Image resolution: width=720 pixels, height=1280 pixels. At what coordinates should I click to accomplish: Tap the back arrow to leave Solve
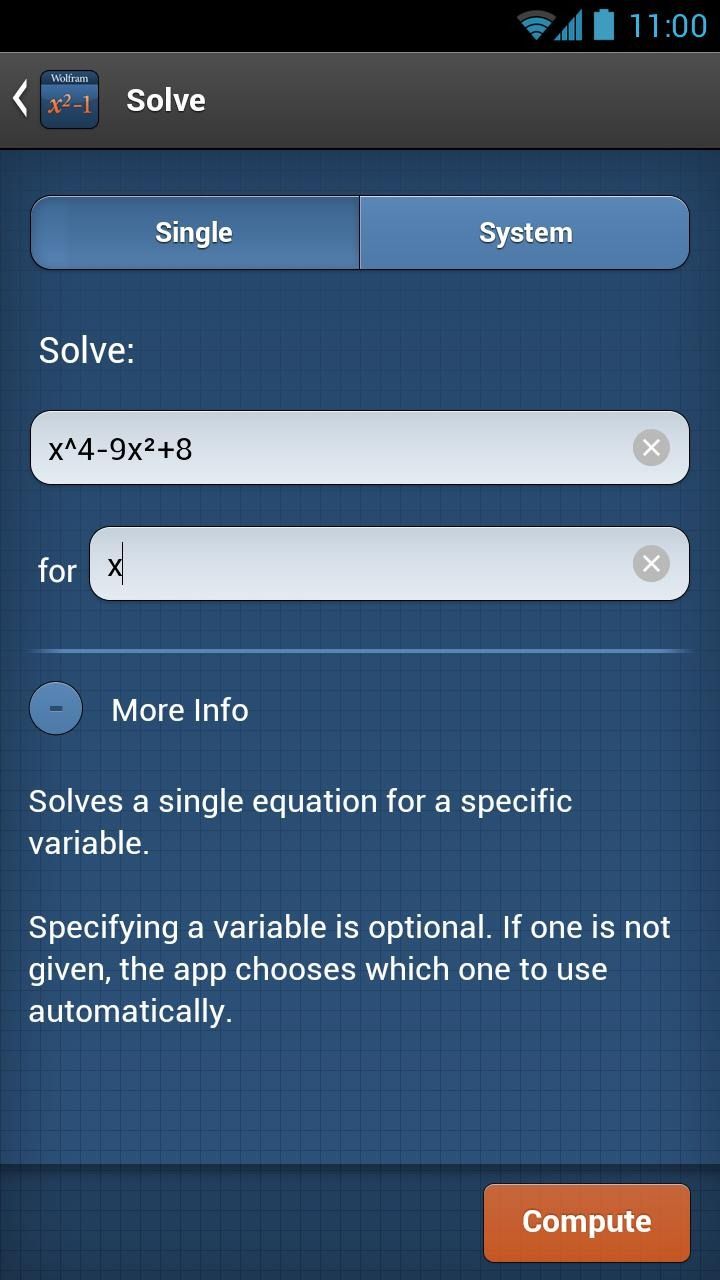[20, 99]
